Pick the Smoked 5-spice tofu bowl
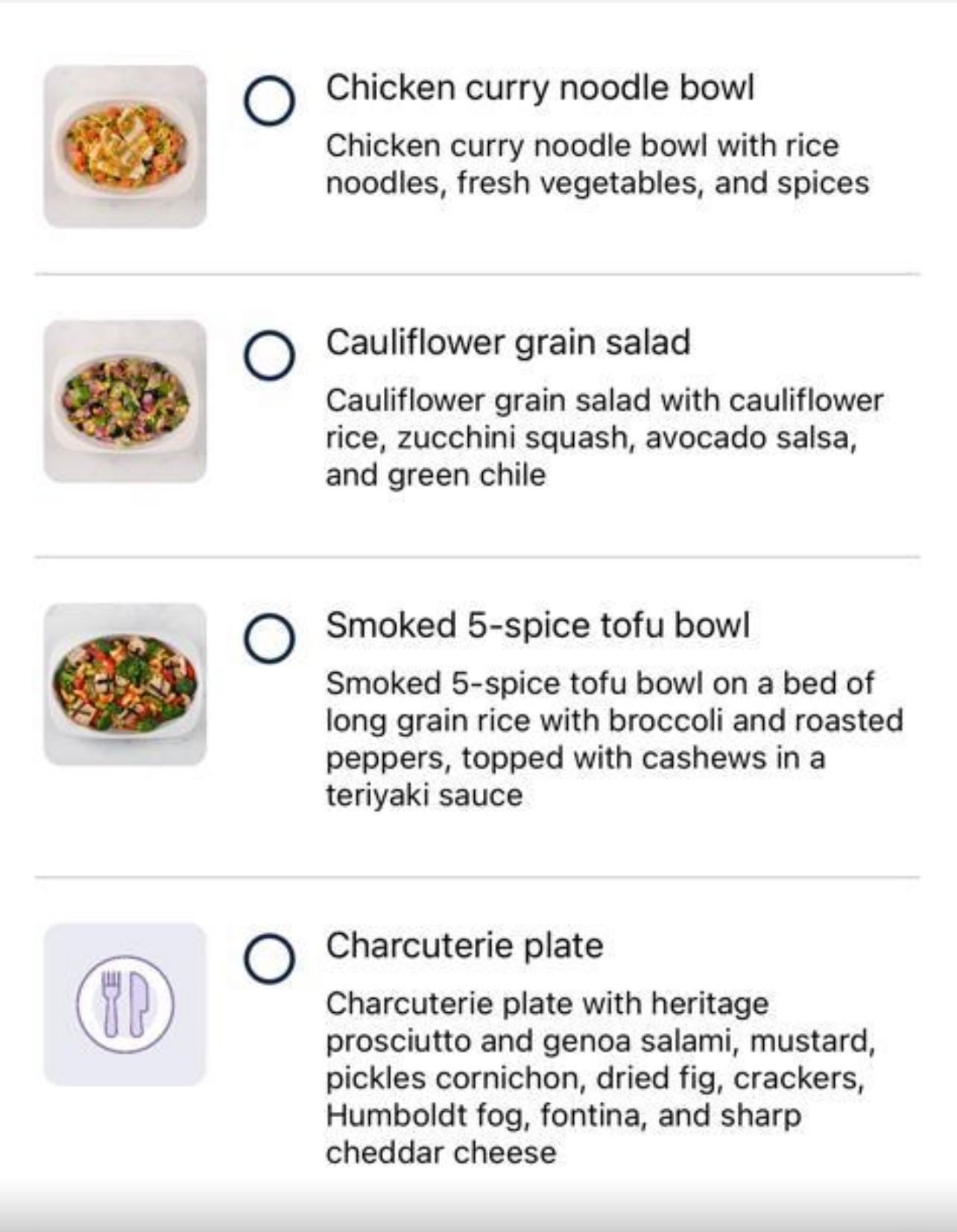 (269, 639)
